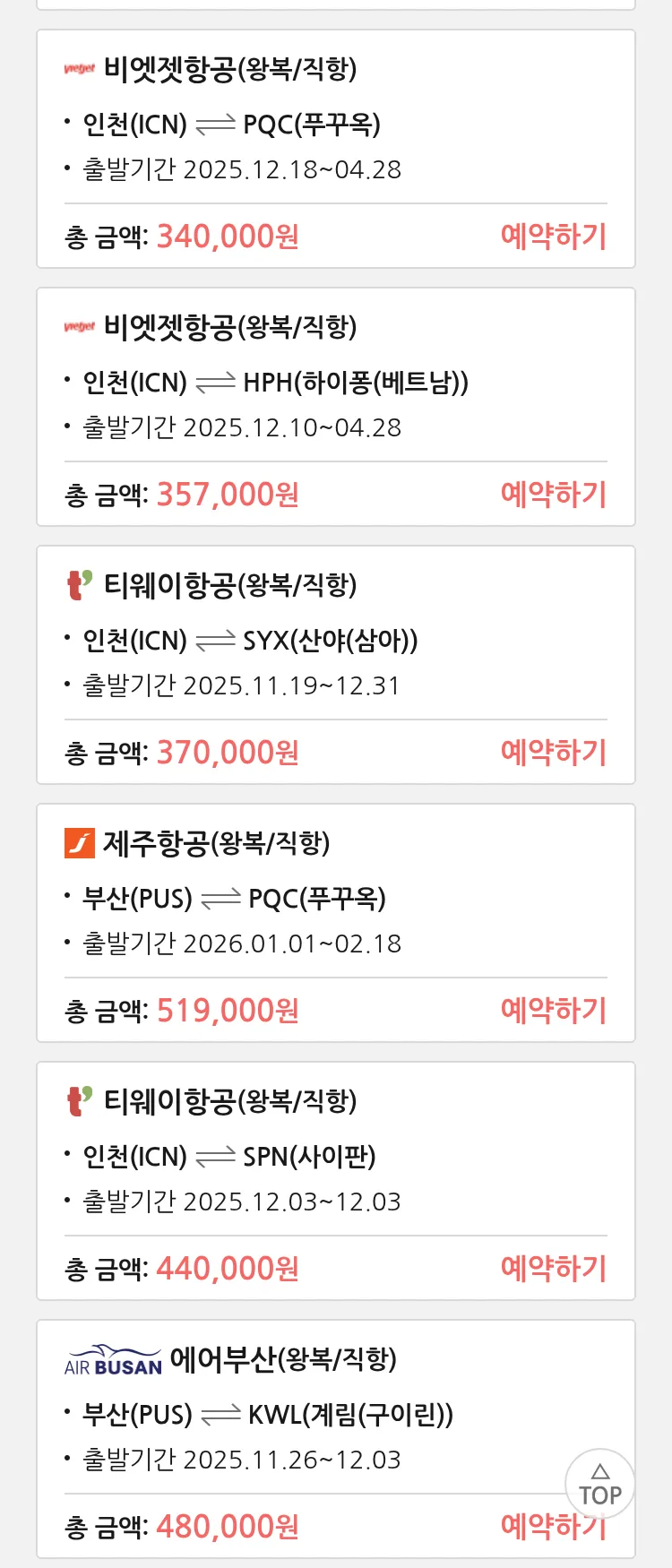Book the Vietjet flight to HPH Haiphong
672x1568 pixels.
[x=553, y=495]
